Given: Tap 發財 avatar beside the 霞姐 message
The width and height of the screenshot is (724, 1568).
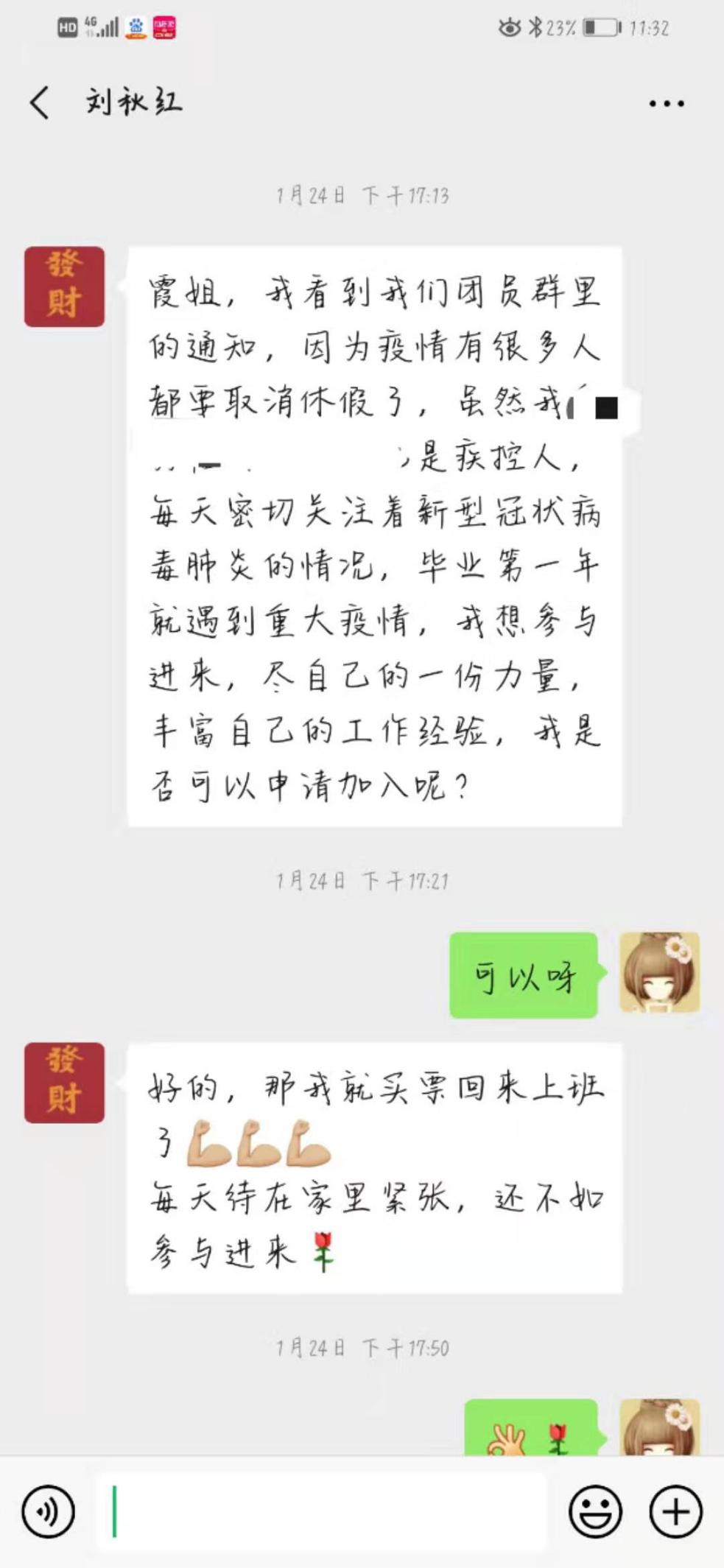Looking at the screenshot, I should point(64,286).
